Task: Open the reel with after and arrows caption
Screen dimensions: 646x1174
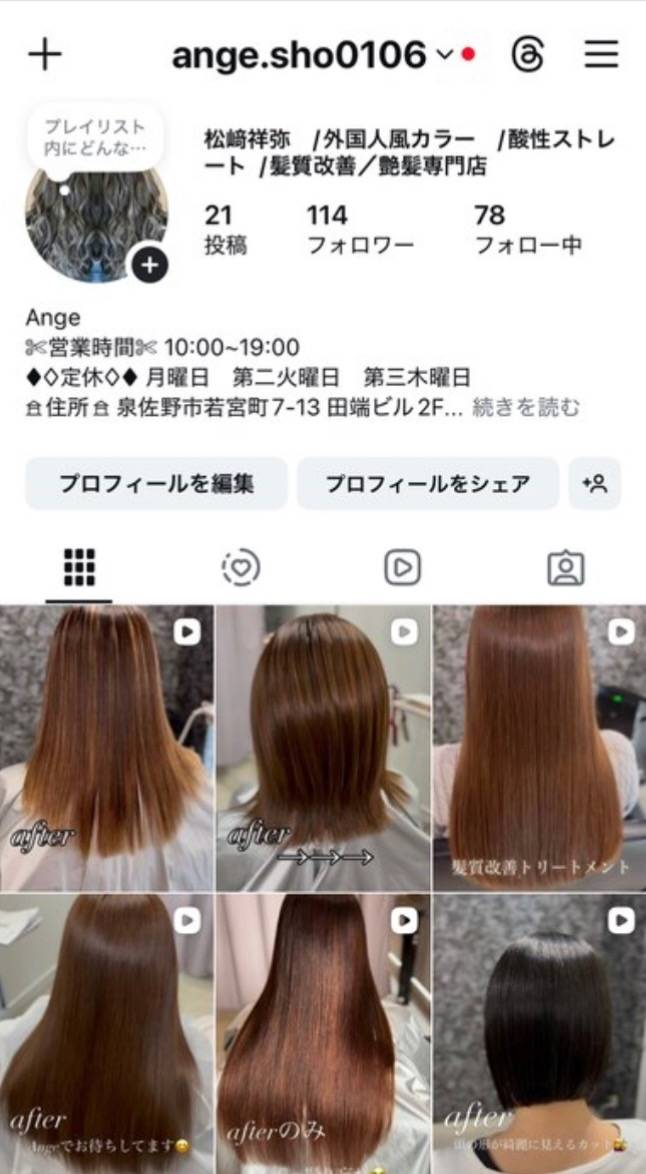Action: [323, 747]
